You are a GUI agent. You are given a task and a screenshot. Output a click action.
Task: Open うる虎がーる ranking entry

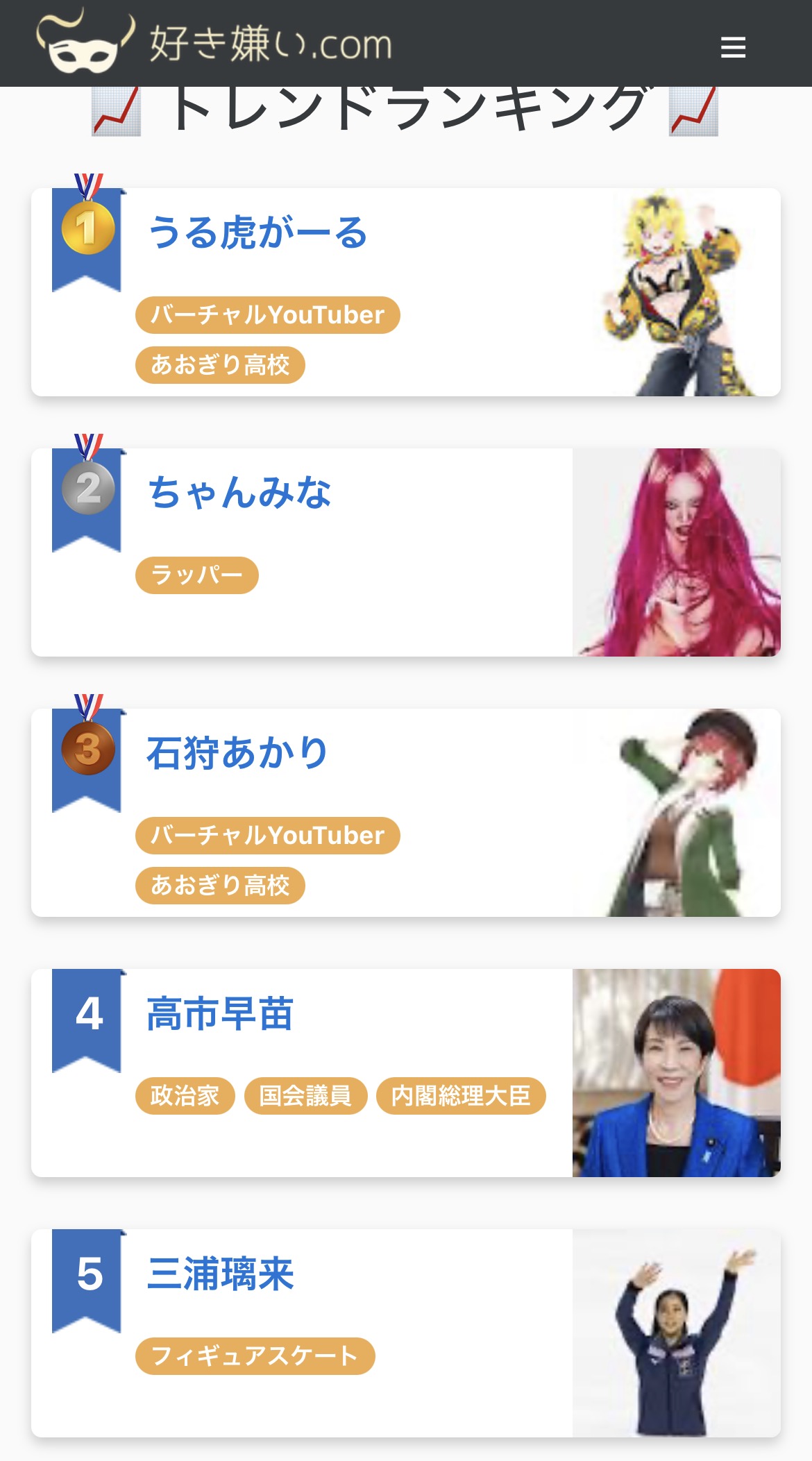tap(257, 233)
